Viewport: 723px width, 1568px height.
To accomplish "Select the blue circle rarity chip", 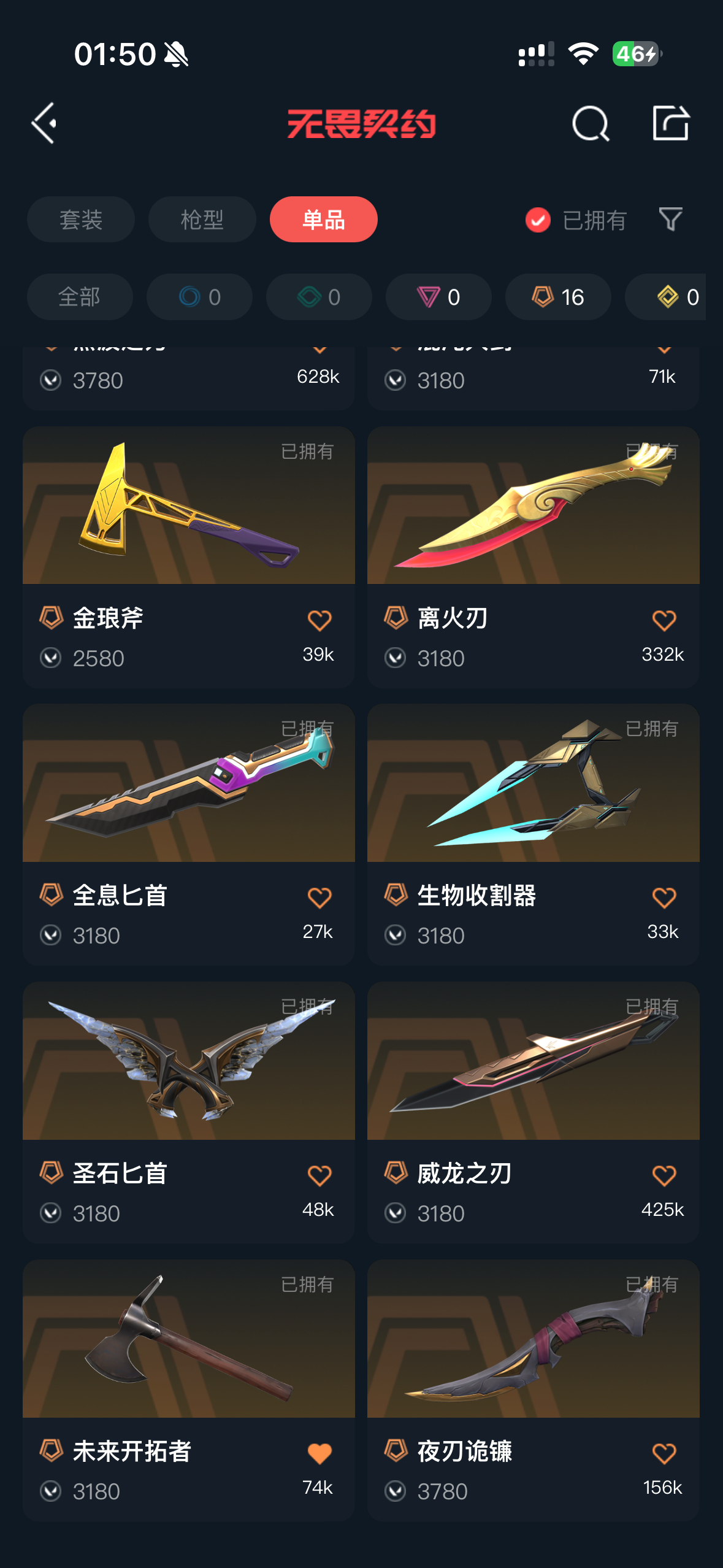I will pyautogui.click(x=199, y=297).
